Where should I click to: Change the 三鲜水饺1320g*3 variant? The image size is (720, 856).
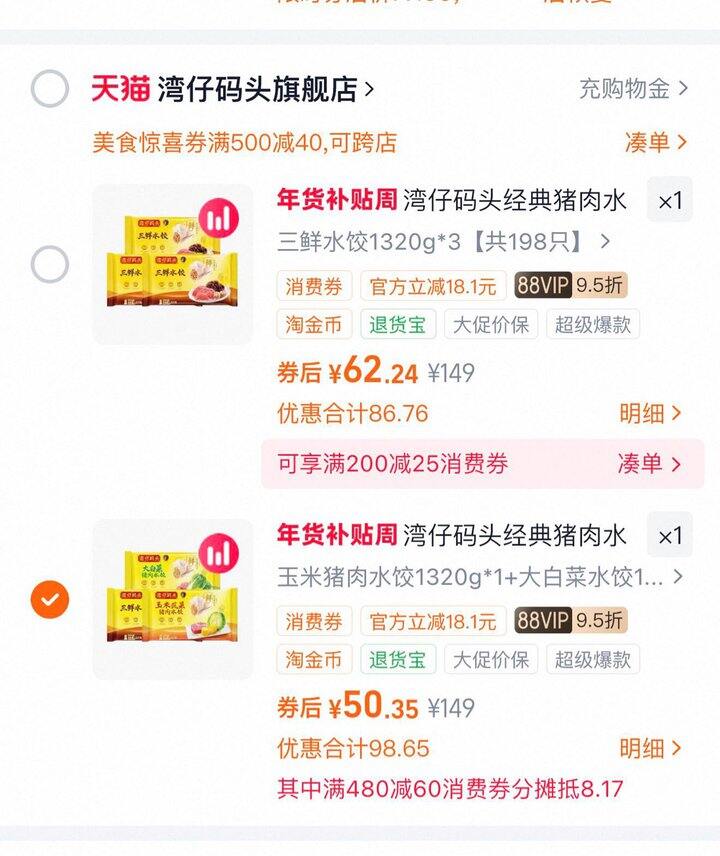443,242
